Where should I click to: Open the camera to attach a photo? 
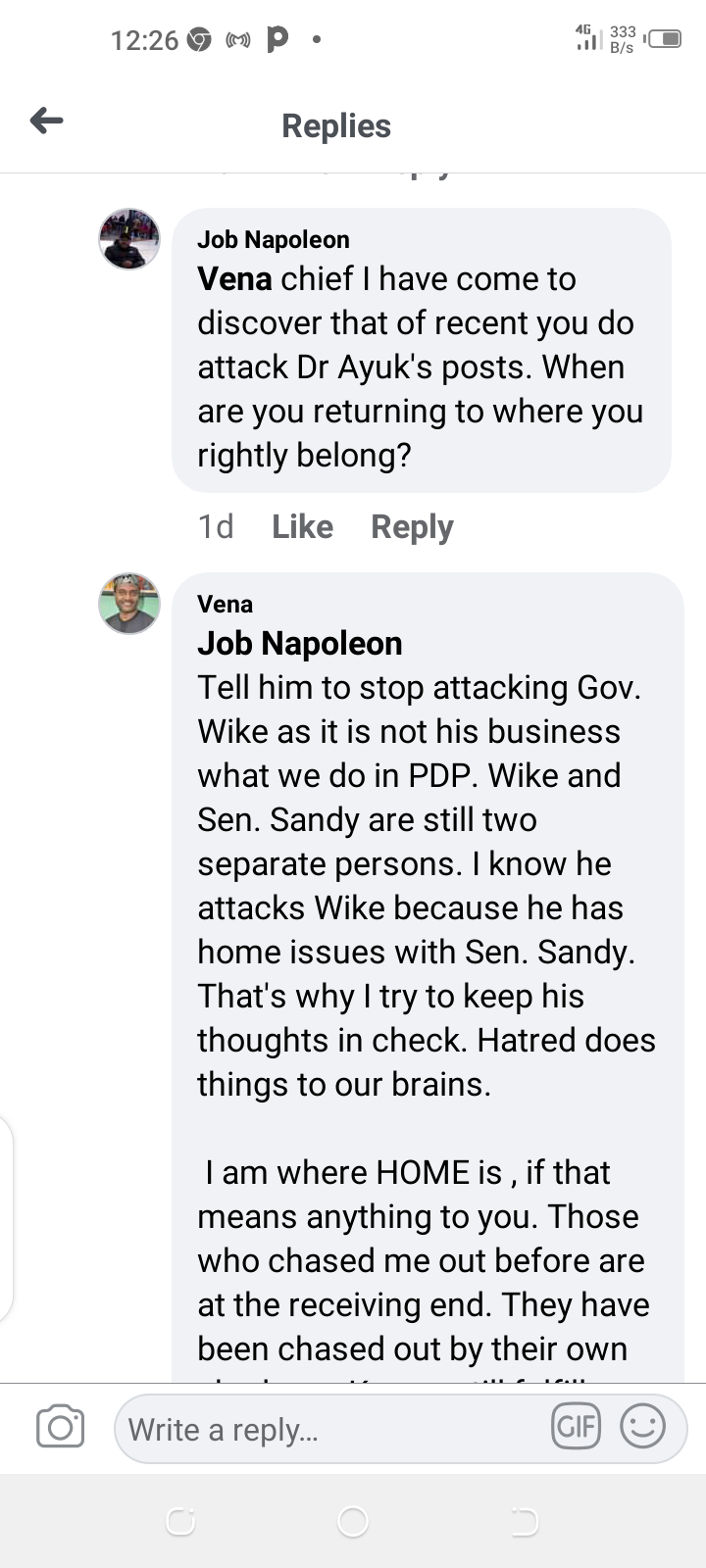60,1427
